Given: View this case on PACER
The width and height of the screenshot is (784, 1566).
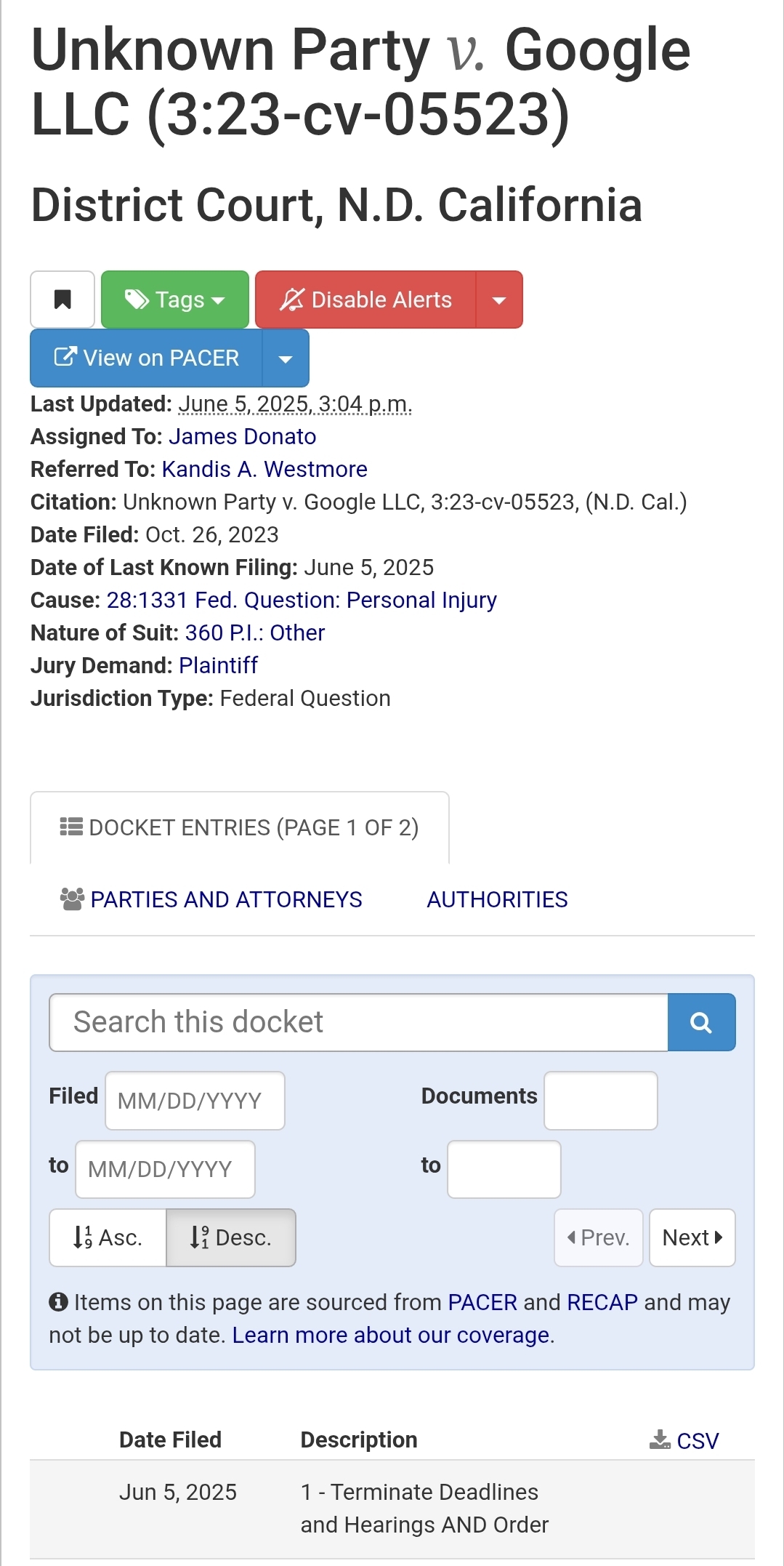Looking at the screenshot, I should tap(146, 358).
